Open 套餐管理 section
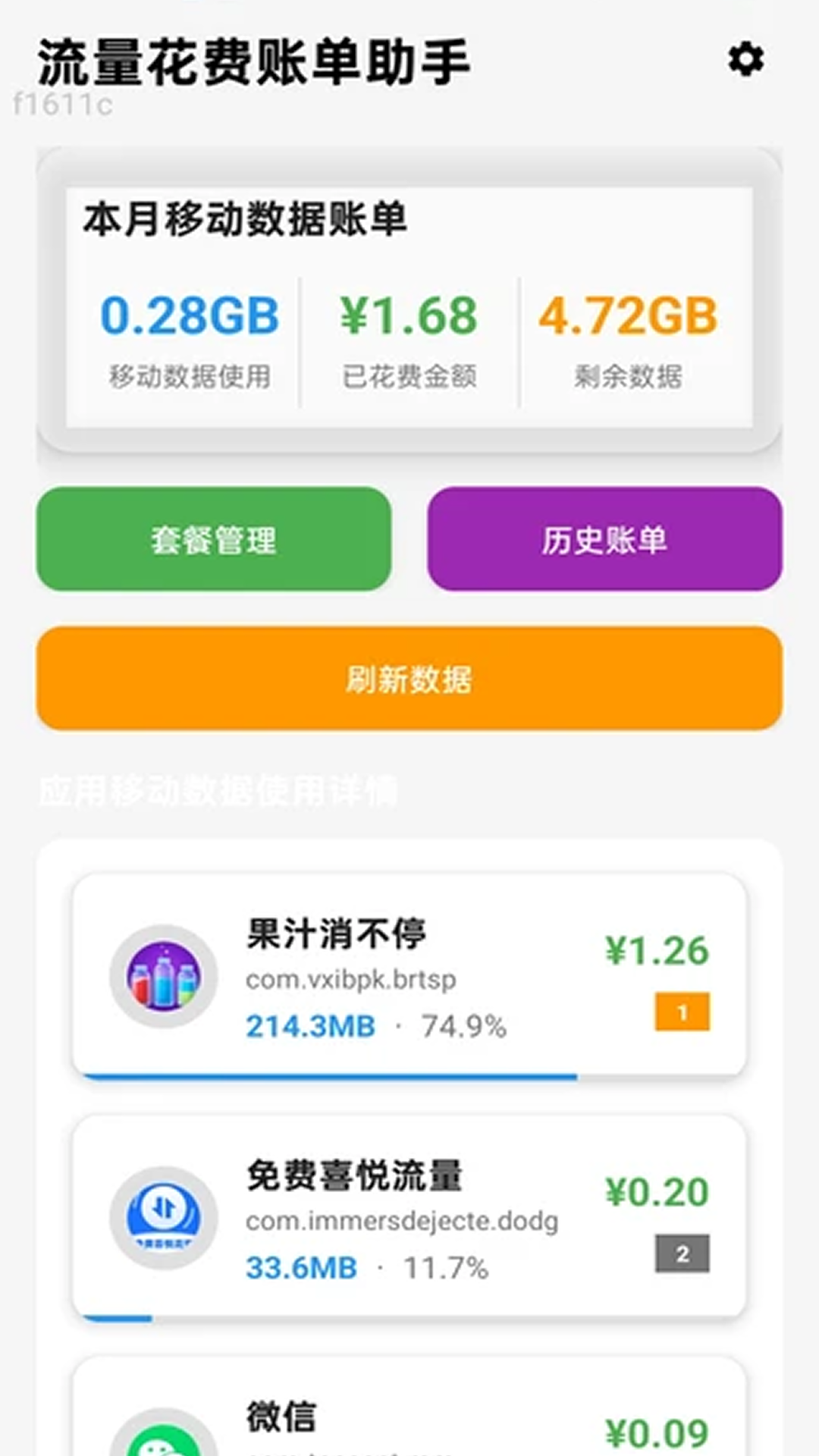This screenshot has width=819, height=1456. (x=215, y=538)
